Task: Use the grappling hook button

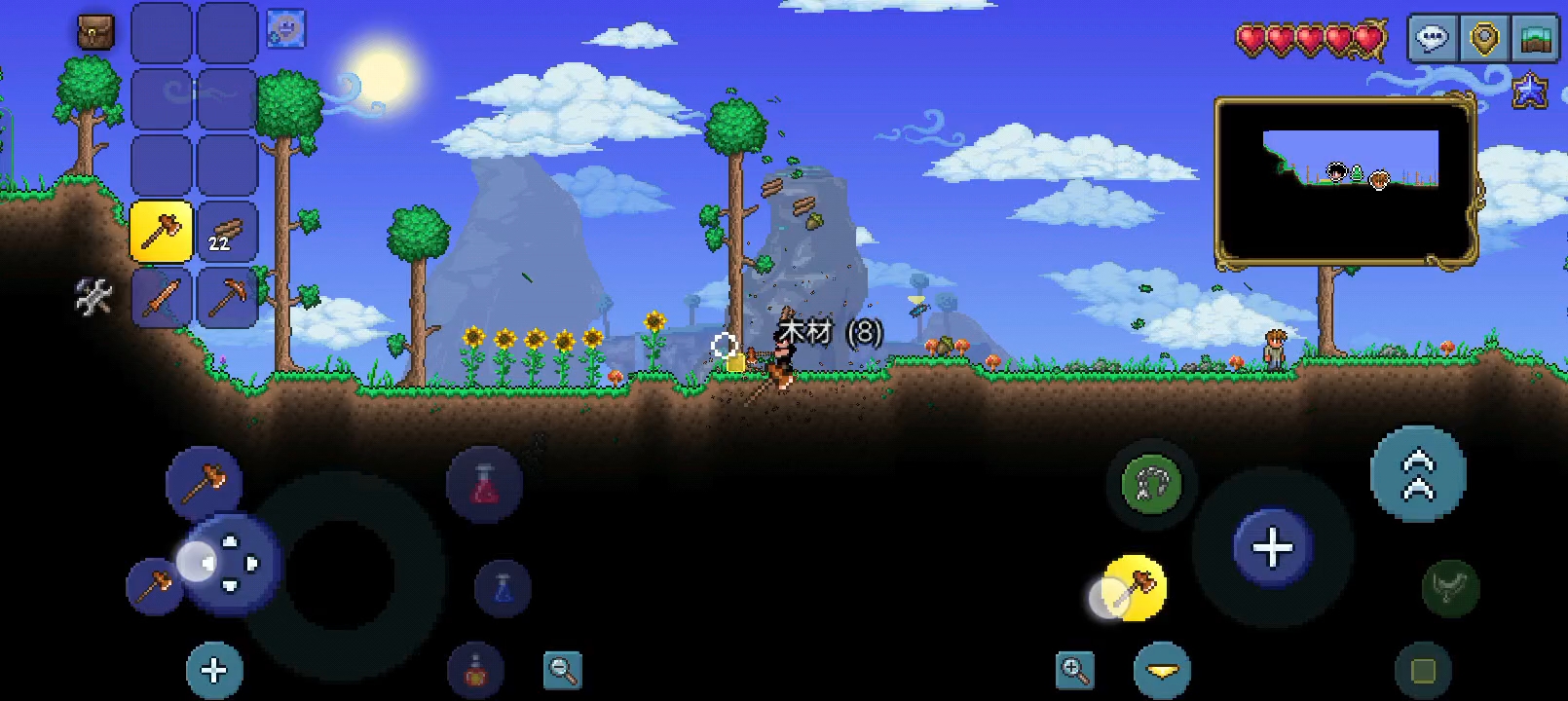Action: coord(1151,484)
